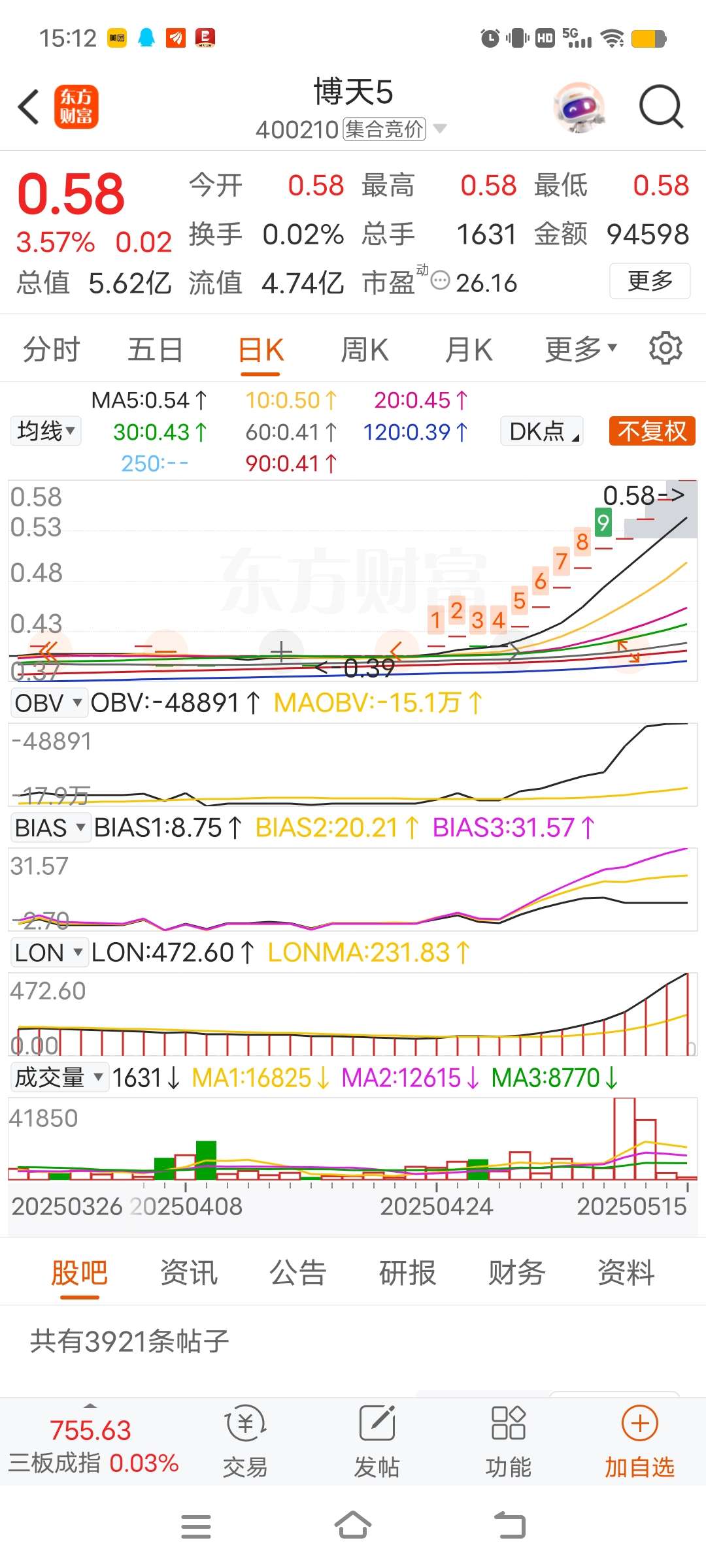Open the 公告 tab

(297, 1273)
